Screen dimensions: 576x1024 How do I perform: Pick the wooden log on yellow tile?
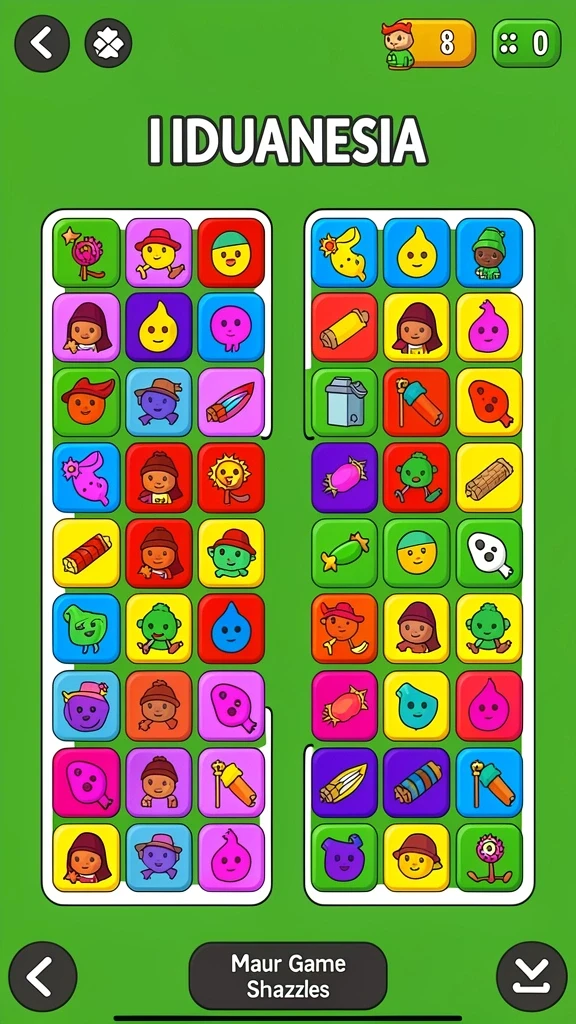pyautogui.click(x=489, y=477)
